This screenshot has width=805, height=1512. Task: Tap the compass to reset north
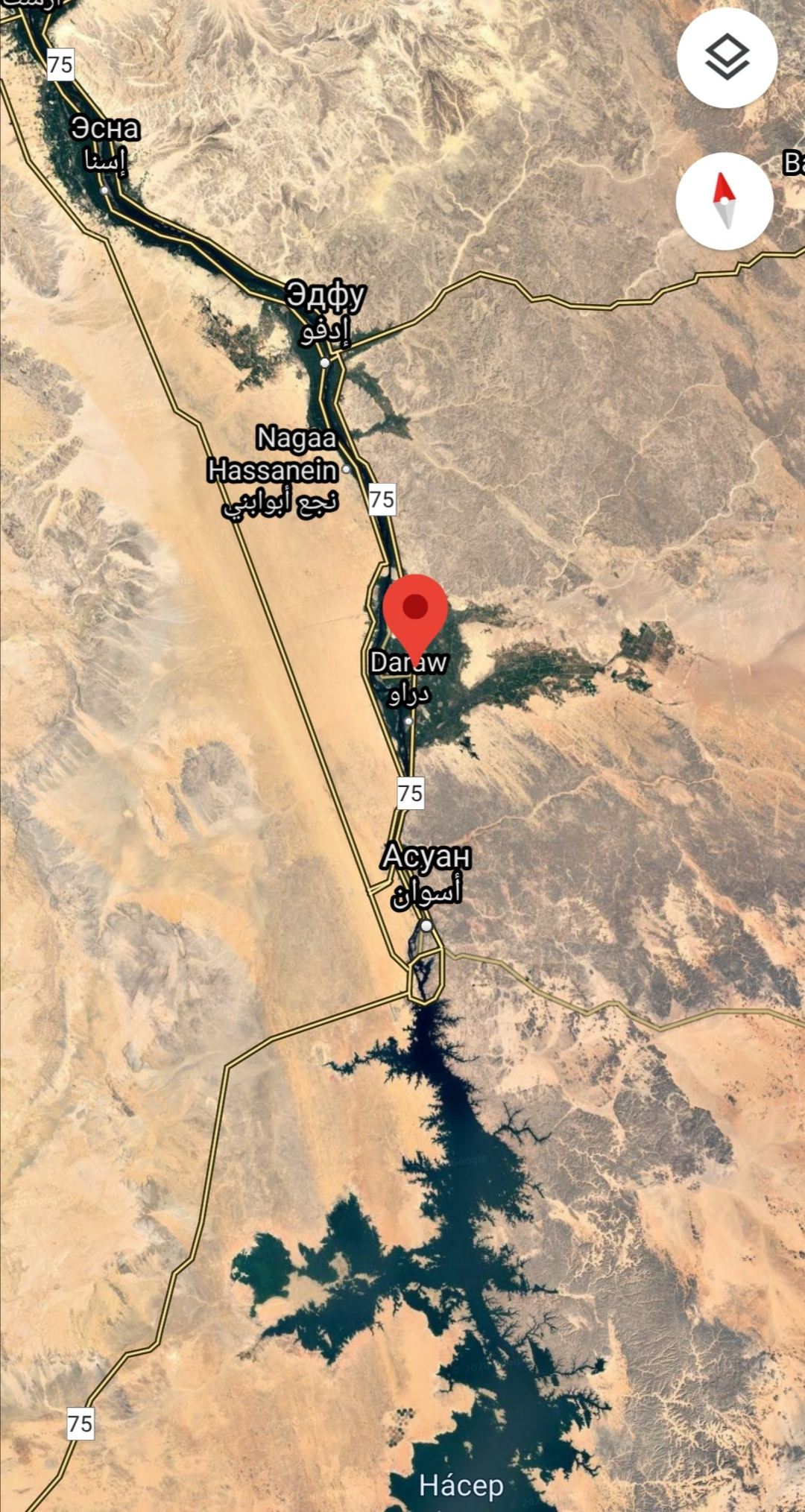point(724,200)
